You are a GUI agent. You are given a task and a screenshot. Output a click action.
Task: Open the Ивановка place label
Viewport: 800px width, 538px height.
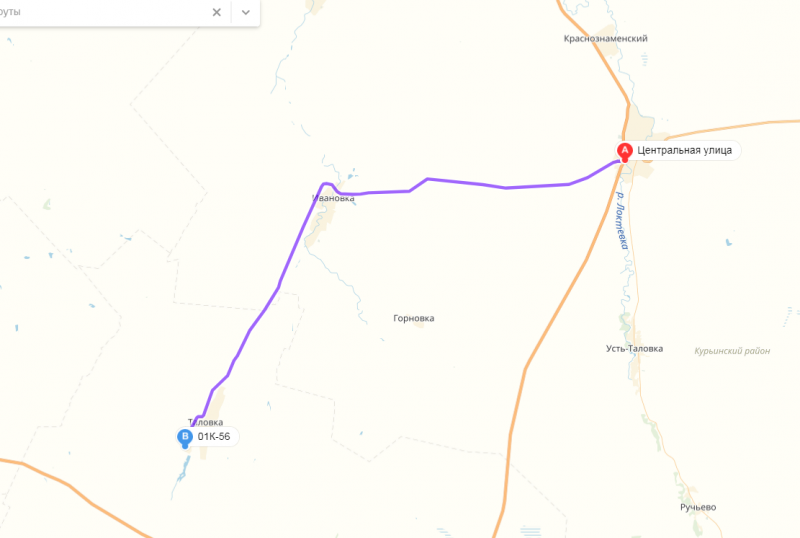coord(334,199)
